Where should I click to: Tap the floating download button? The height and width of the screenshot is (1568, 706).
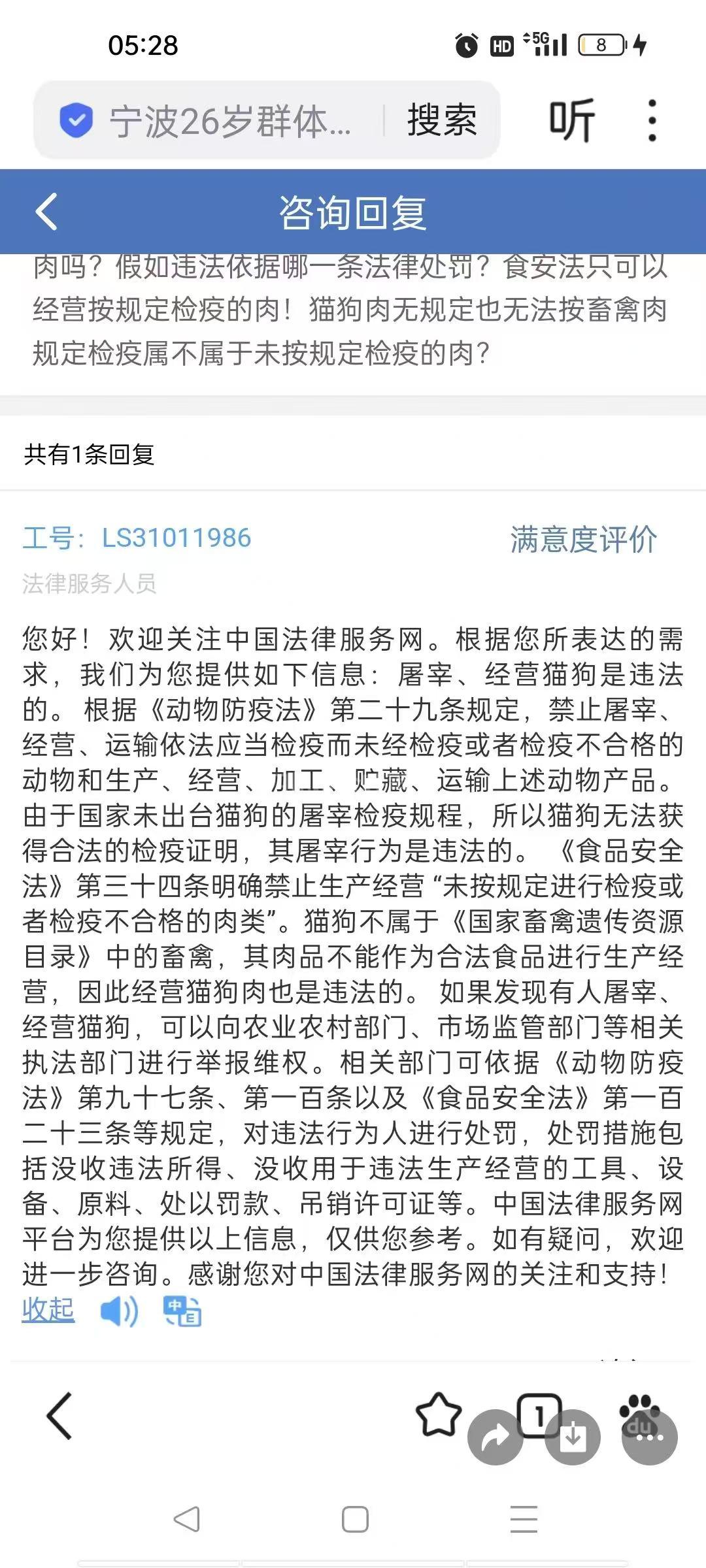coord(573,1437)
